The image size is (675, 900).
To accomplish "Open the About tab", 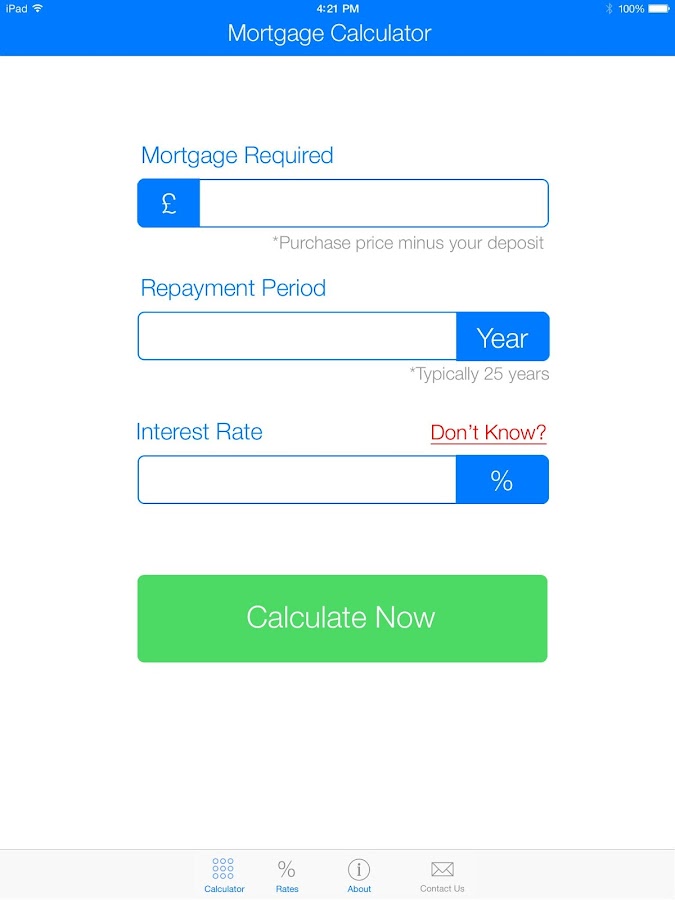I will coord(359,875).
